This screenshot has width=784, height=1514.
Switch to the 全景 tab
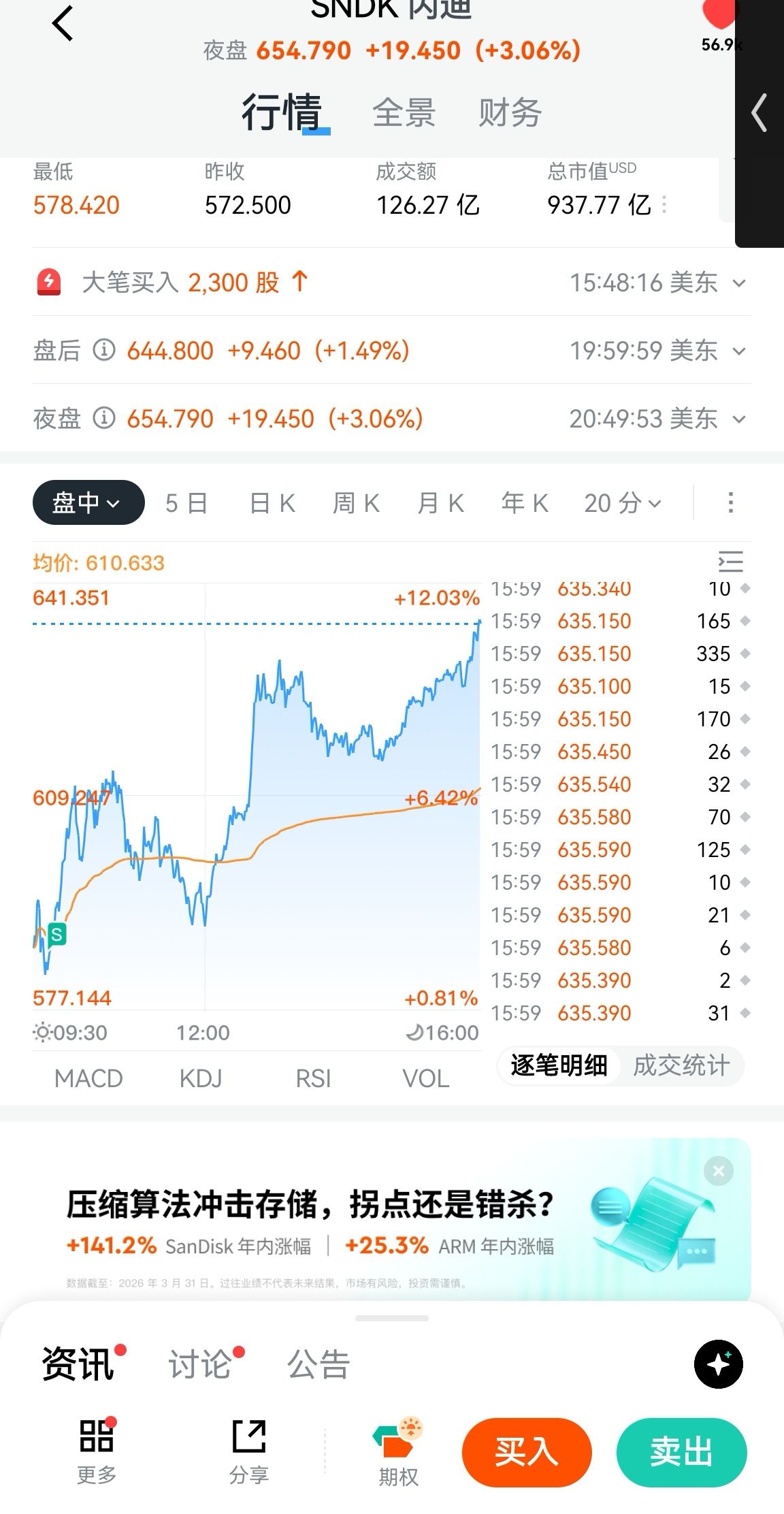(x=404, y=112)
